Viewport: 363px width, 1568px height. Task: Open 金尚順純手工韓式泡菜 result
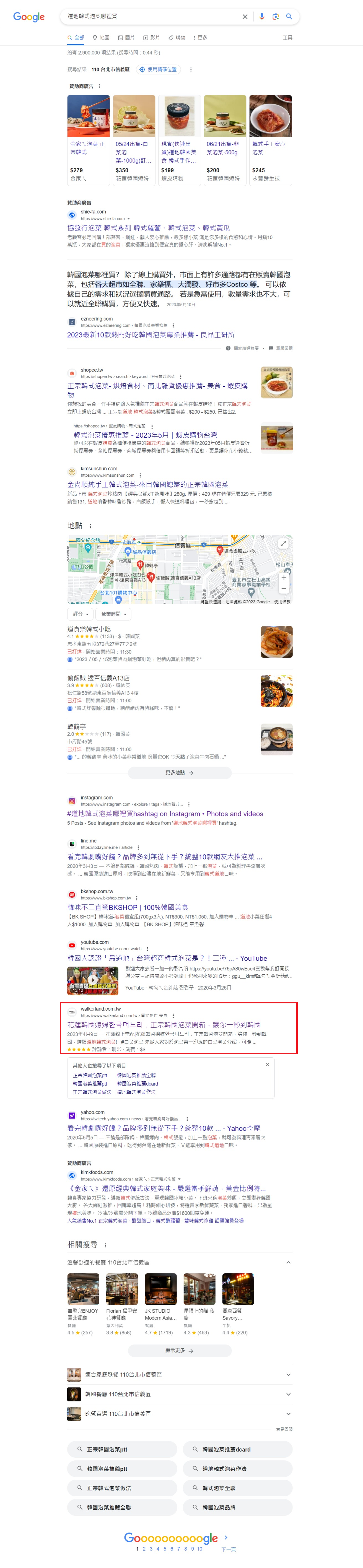pos(147,484)
